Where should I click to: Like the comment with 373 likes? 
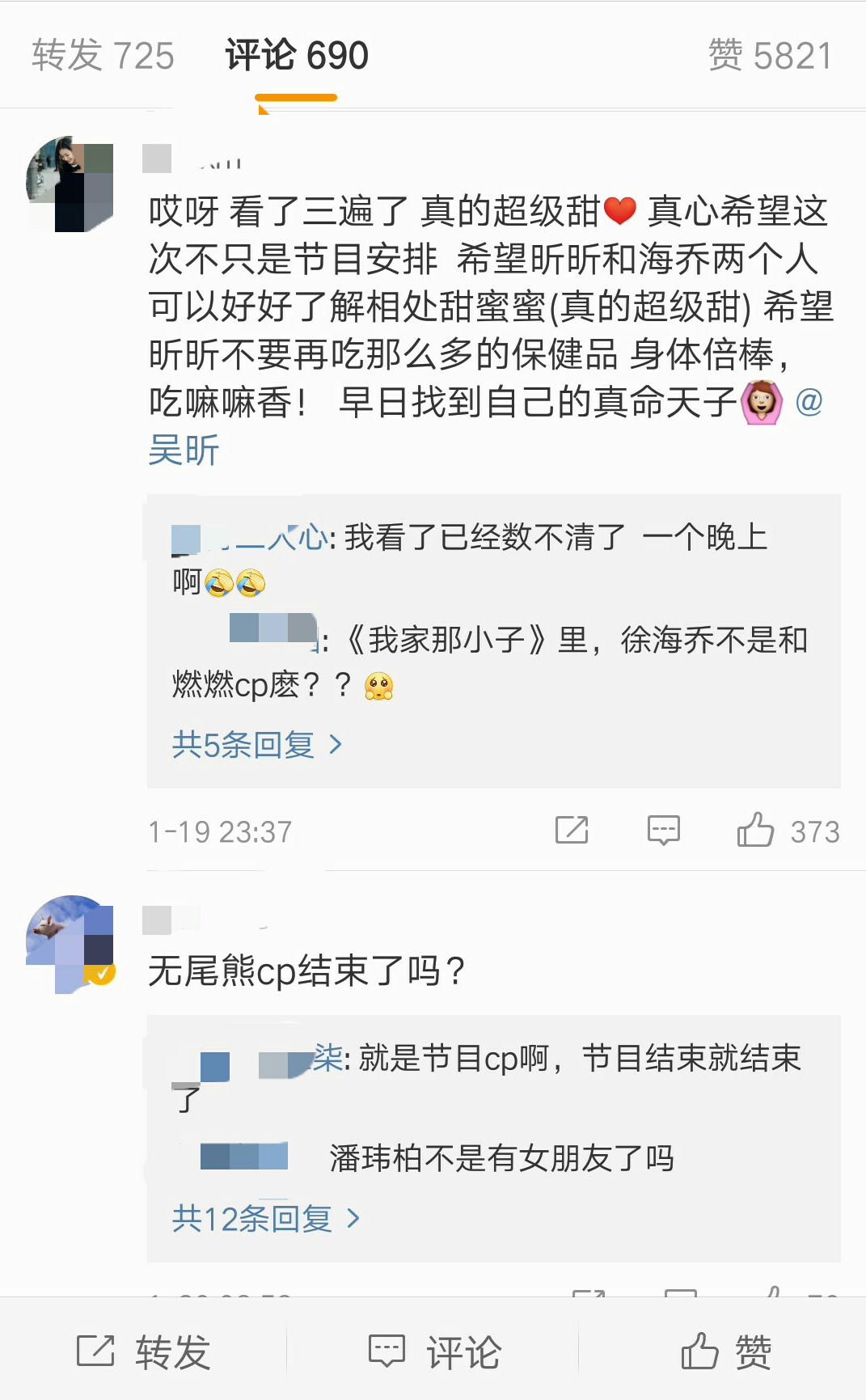click(756, 831)
